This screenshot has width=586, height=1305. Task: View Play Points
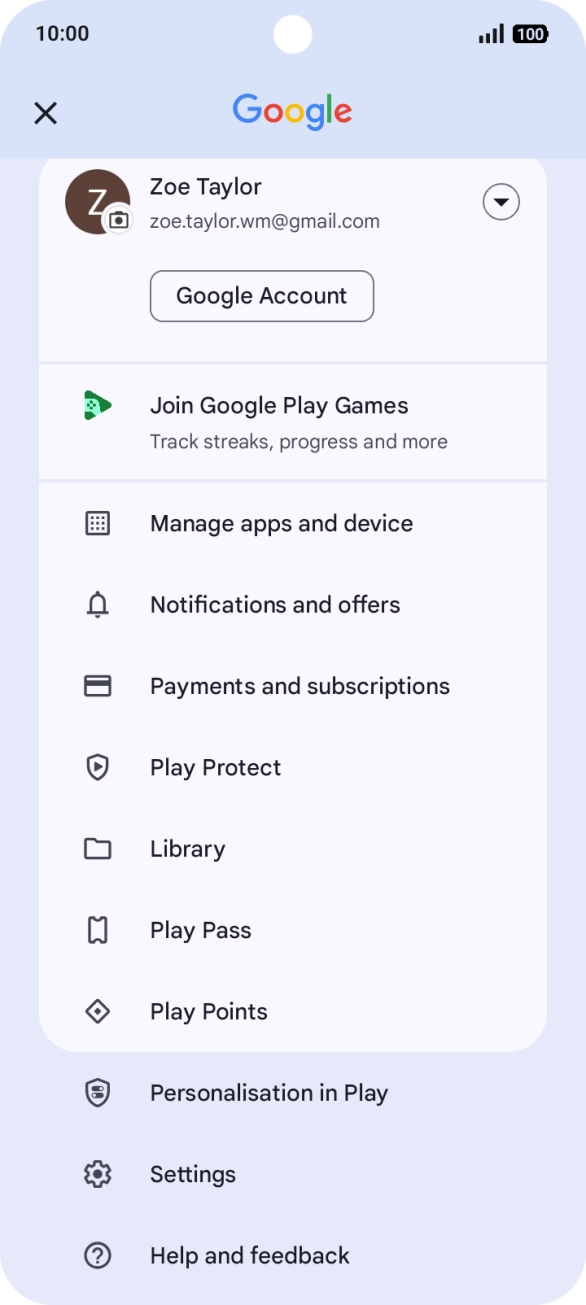[x=293, y=1012]
